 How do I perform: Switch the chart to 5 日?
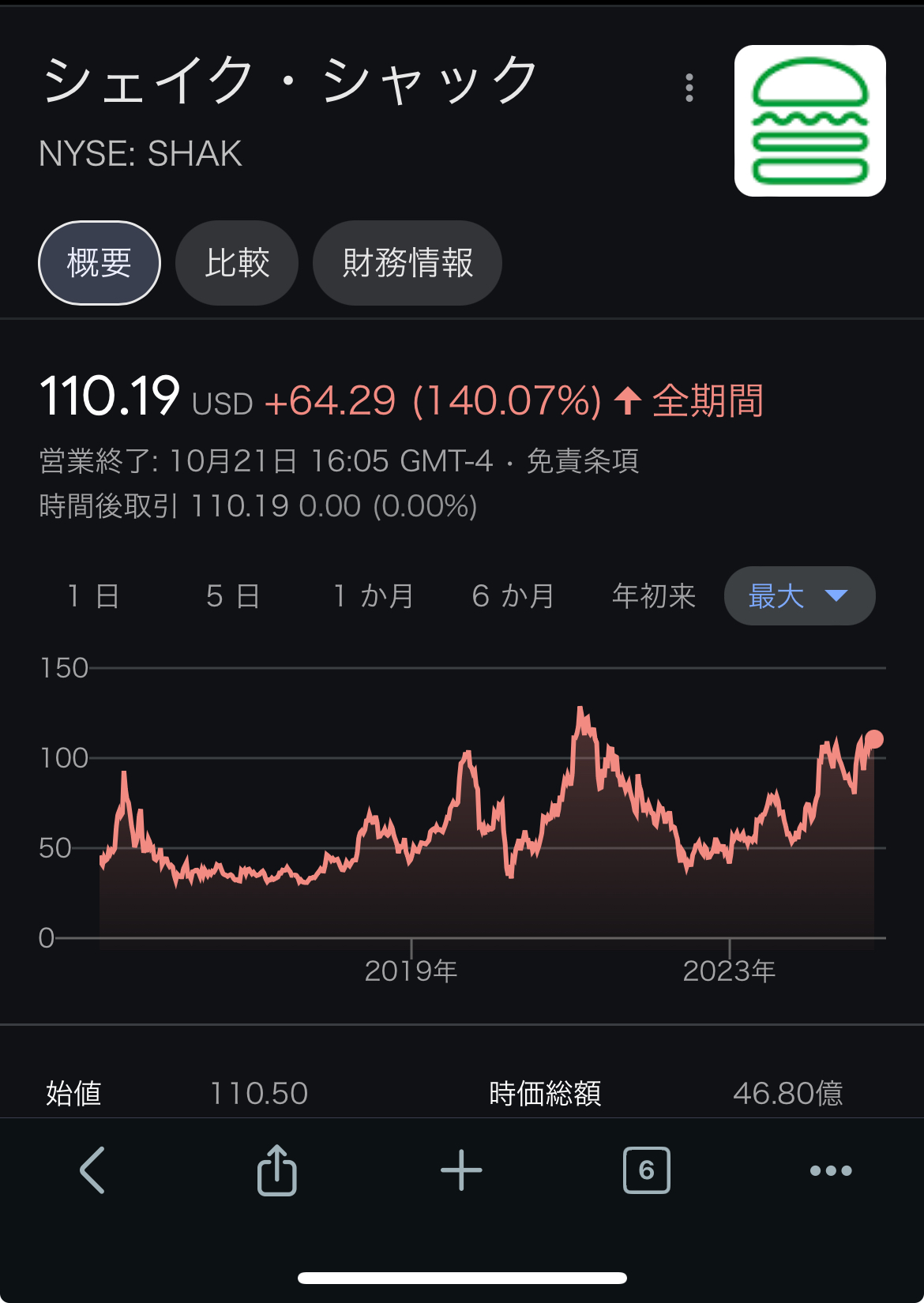pos(233,596)
